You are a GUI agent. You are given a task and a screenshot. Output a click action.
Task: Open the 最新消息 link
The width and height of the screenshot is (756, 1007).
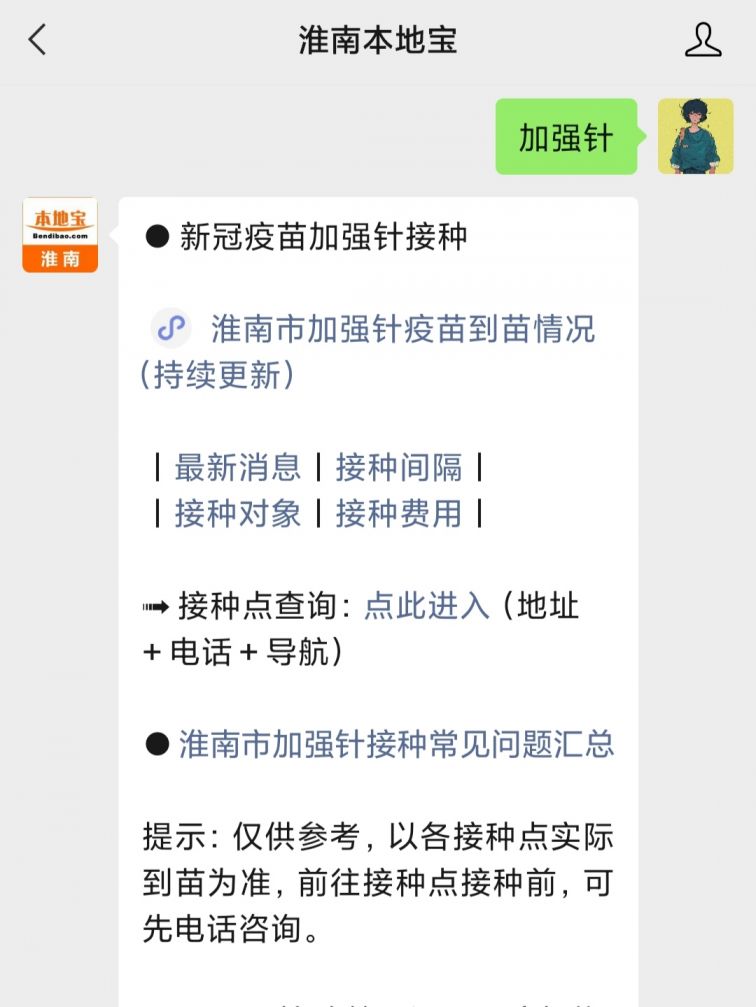pyautogui.click(x=237, y=467)
